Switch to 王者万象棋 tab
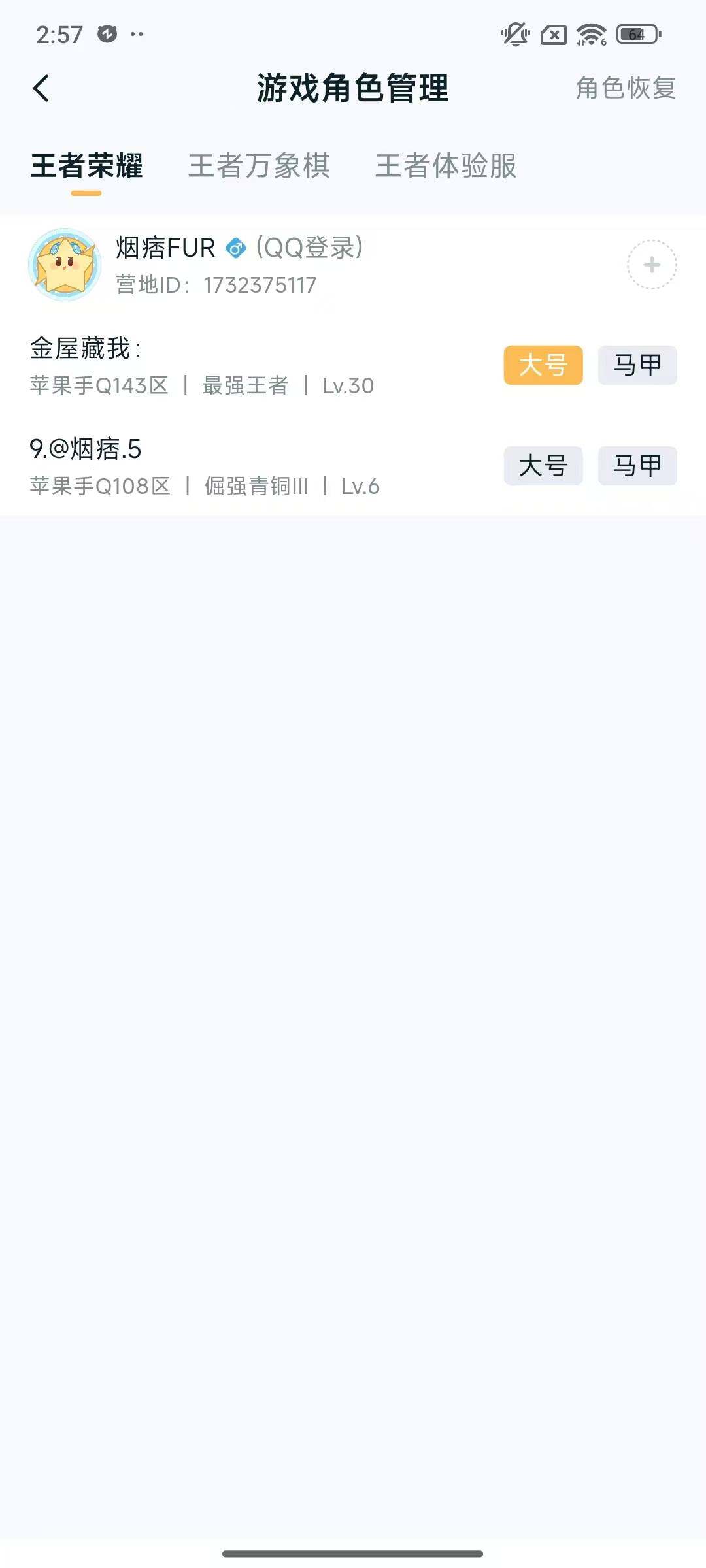The image size is (706, 1568). pos(260,168)
